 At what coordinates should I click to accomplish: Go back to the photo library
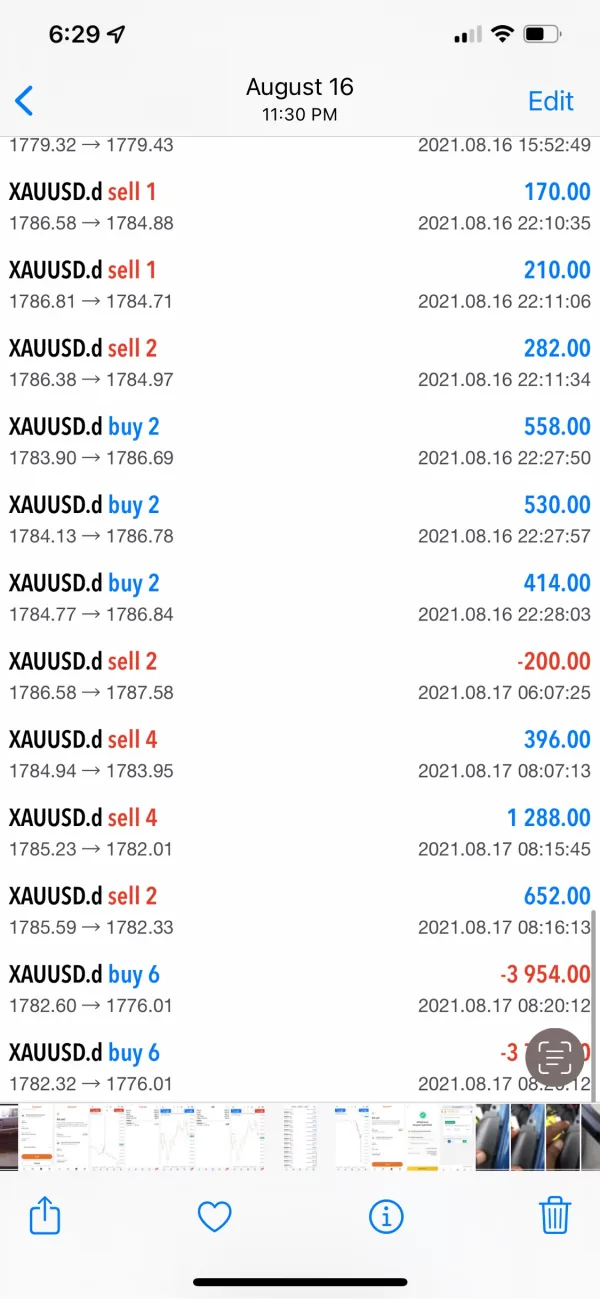pyautogui.click(x=25, y=100)
